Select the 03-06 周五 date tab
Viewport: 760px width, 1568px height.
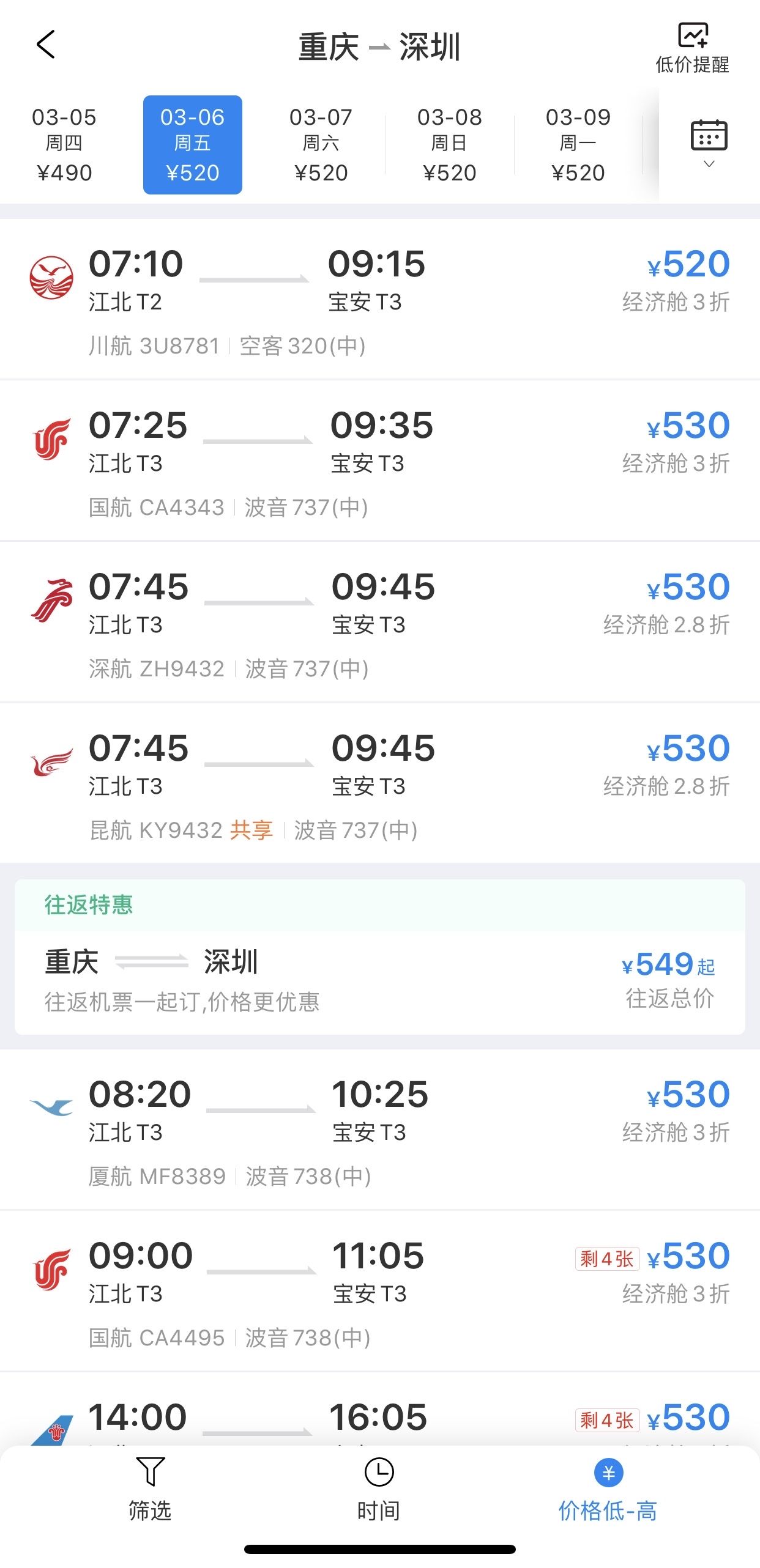pos(193,145)
